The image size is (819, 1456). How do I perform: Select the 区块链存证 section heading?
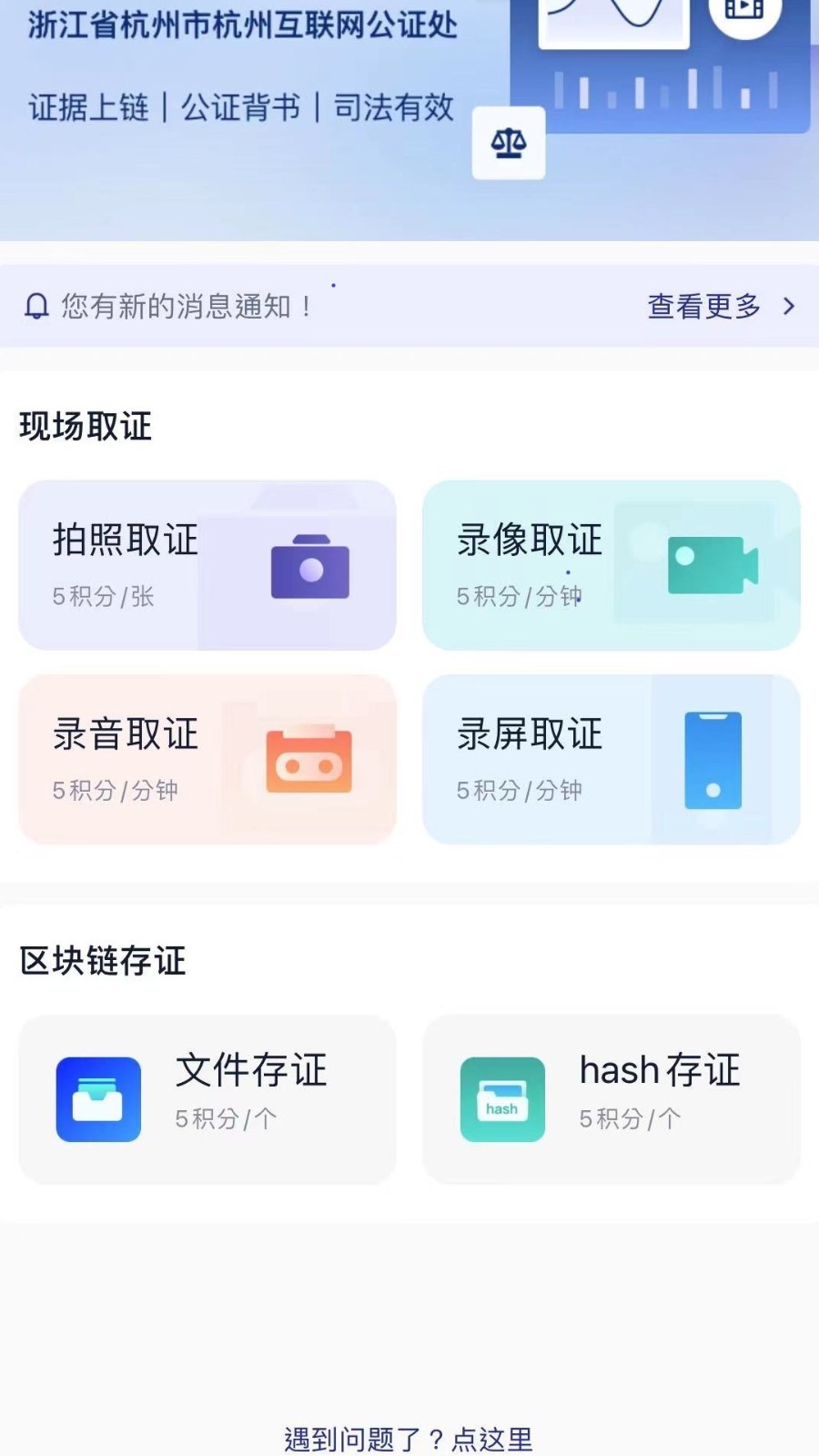tap(102, 960)
